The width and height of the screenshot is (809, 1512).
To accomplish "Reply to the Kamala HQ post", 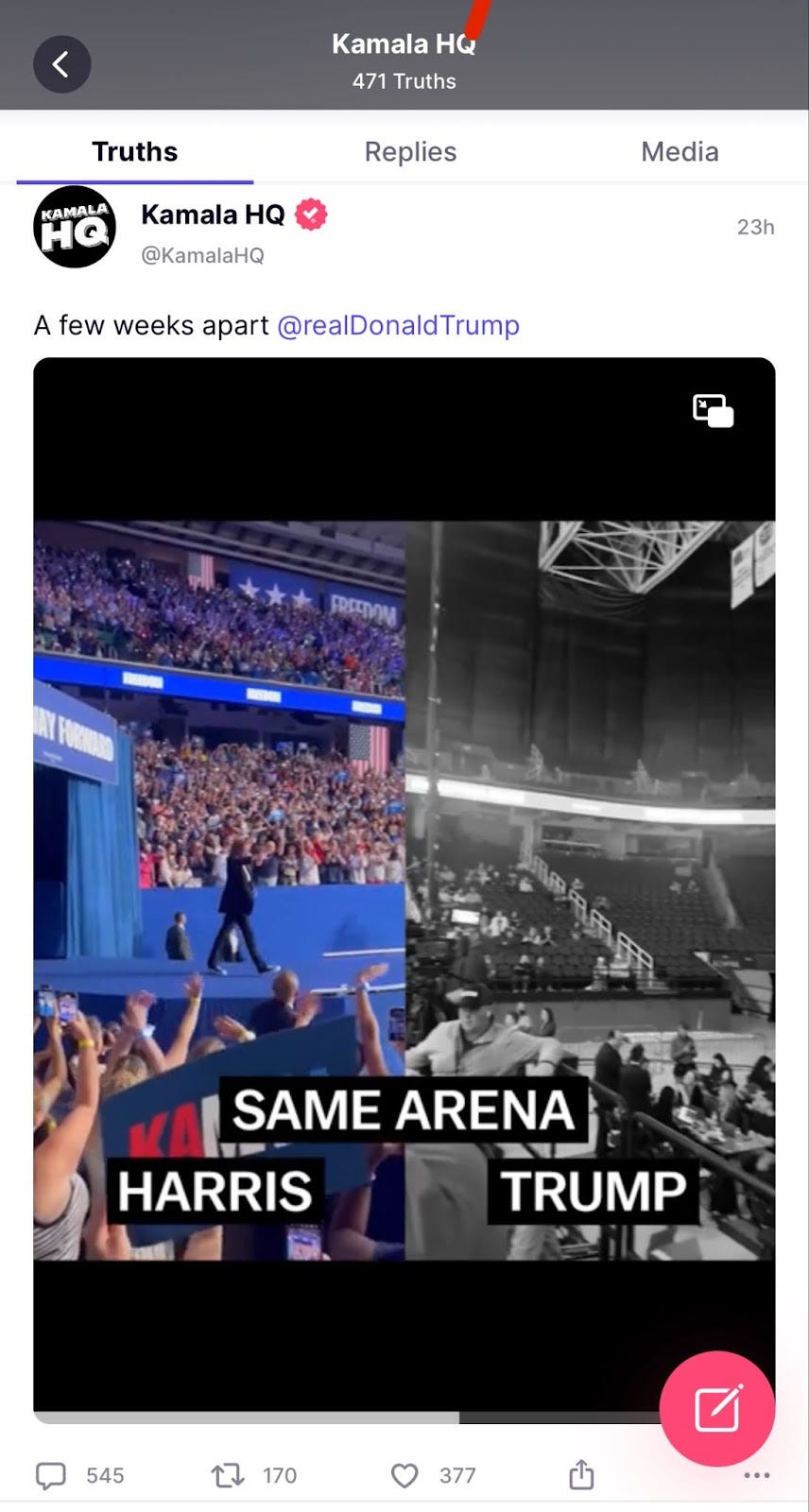I will point(51,1475).
